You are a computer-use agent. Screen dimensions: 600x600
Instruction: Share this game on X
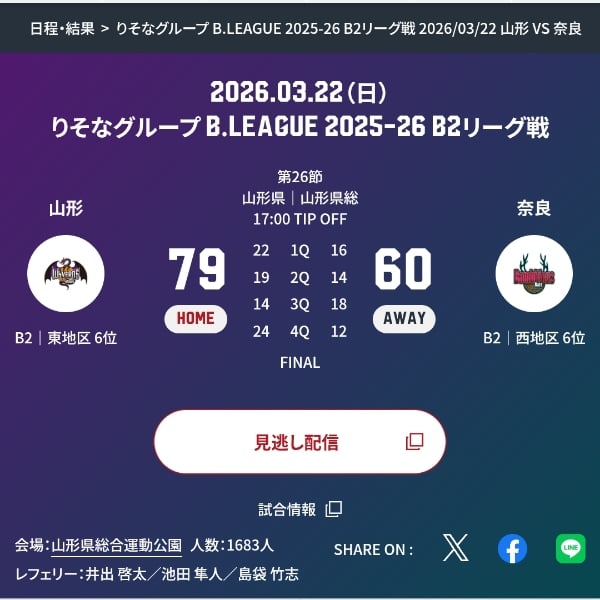point(455,548)
